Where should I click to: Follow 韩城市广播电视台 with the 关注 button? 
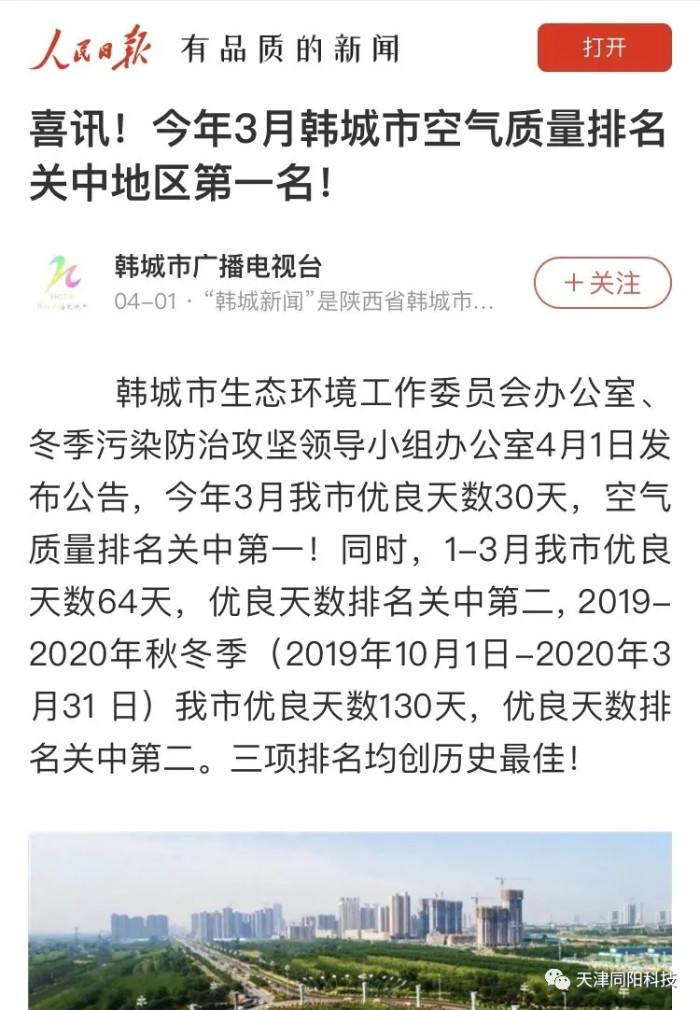(602, 283)
